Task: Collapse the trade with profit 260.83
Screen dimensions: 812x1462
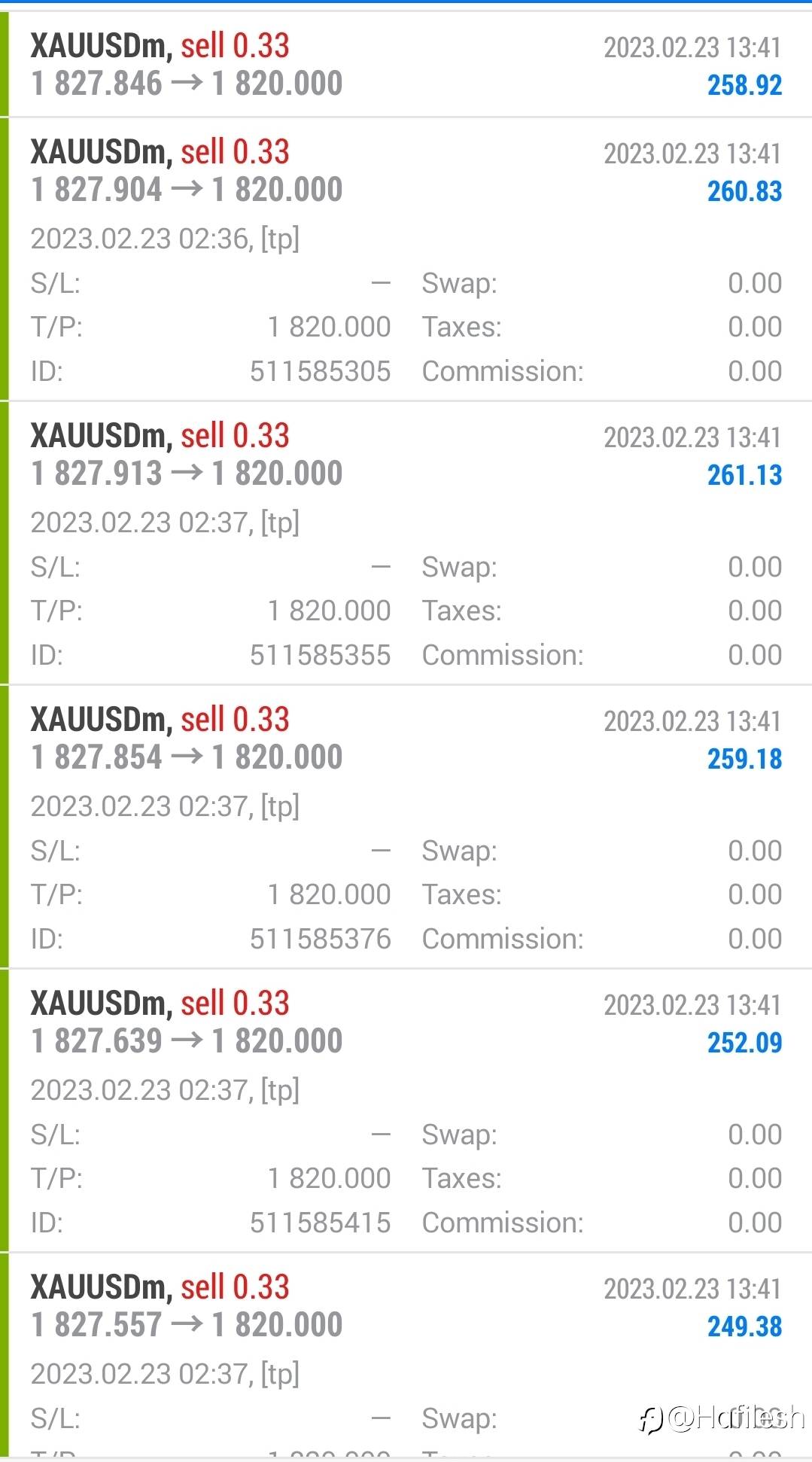Action: click(406, 172)
